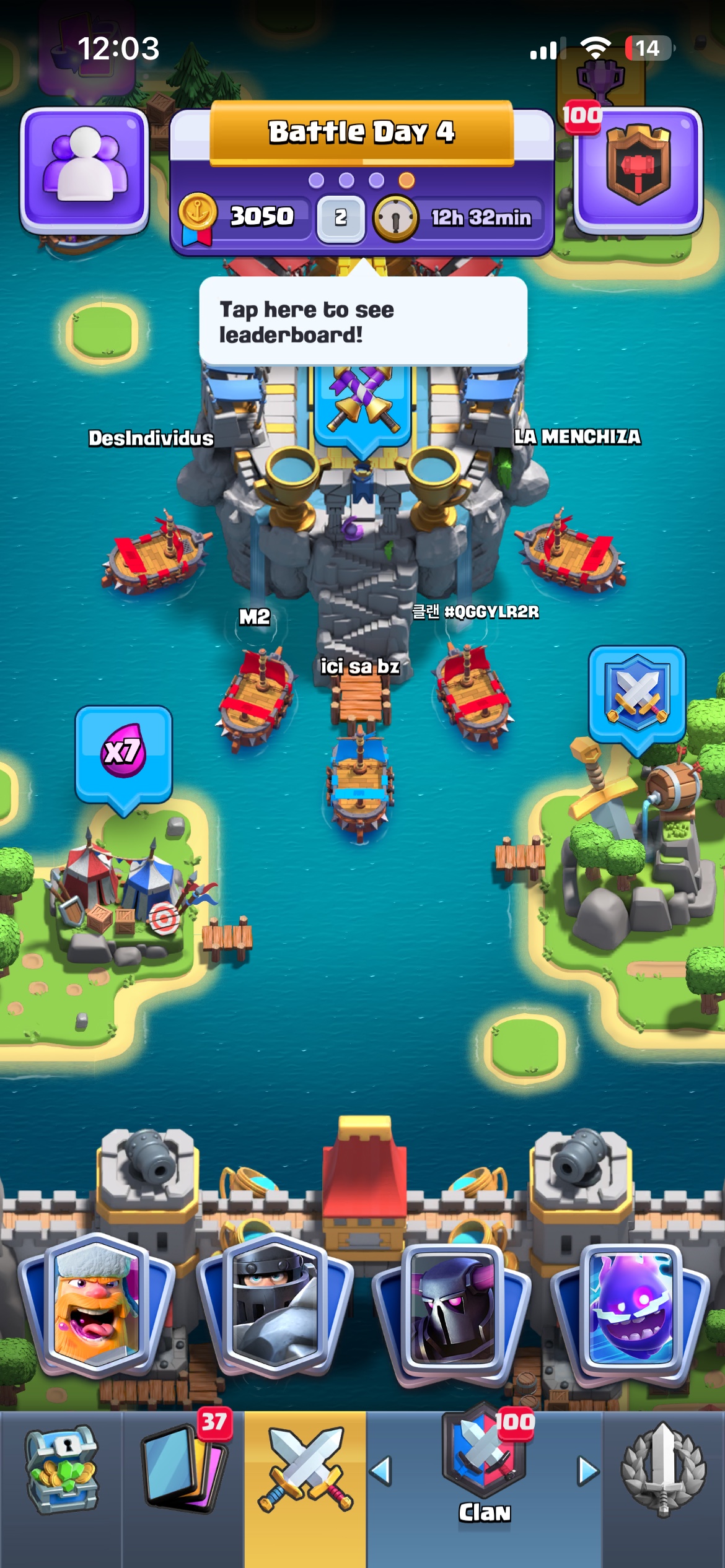725x1568 pixels.
Task: Open the x7 elixir training camp
Action: click(x=123, y=752)
